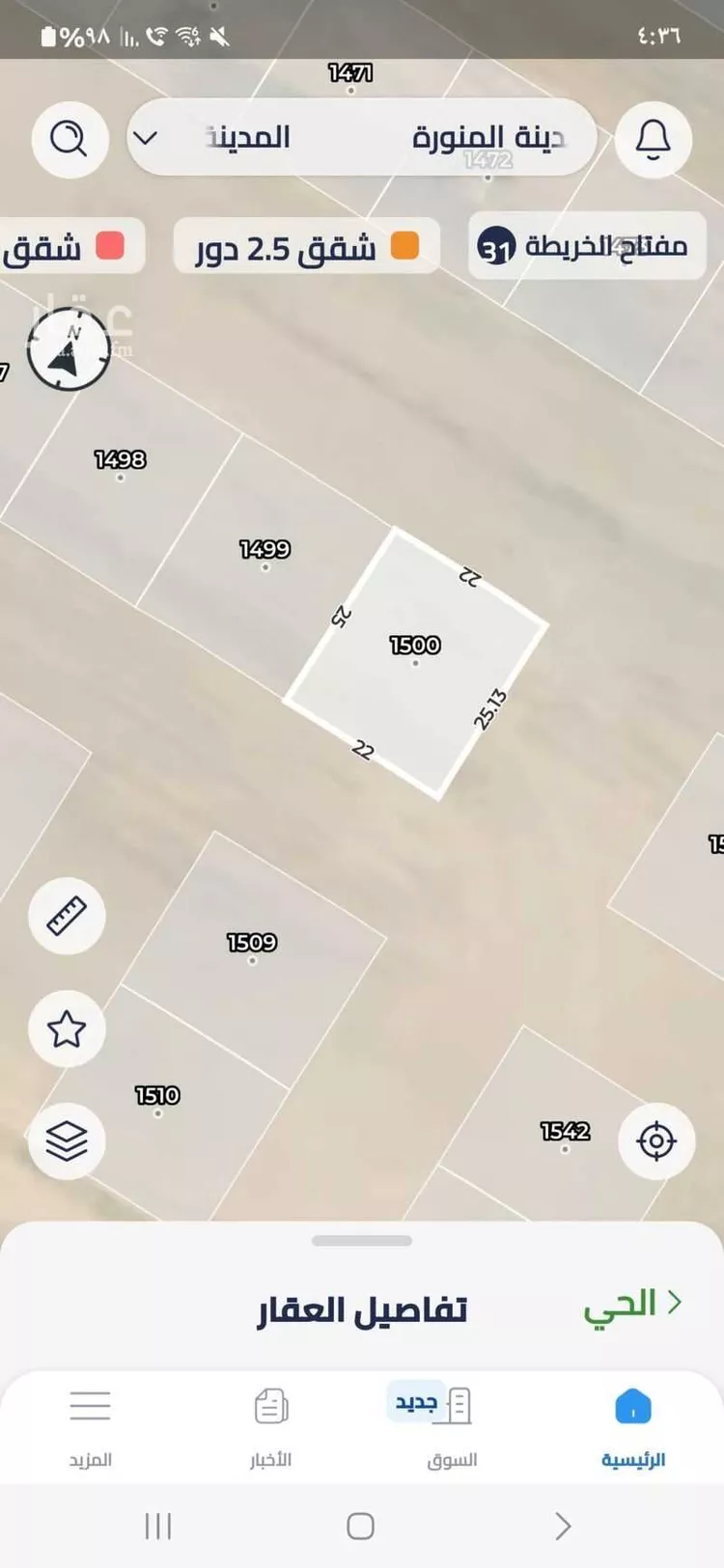Tap the system home button

360,1526
